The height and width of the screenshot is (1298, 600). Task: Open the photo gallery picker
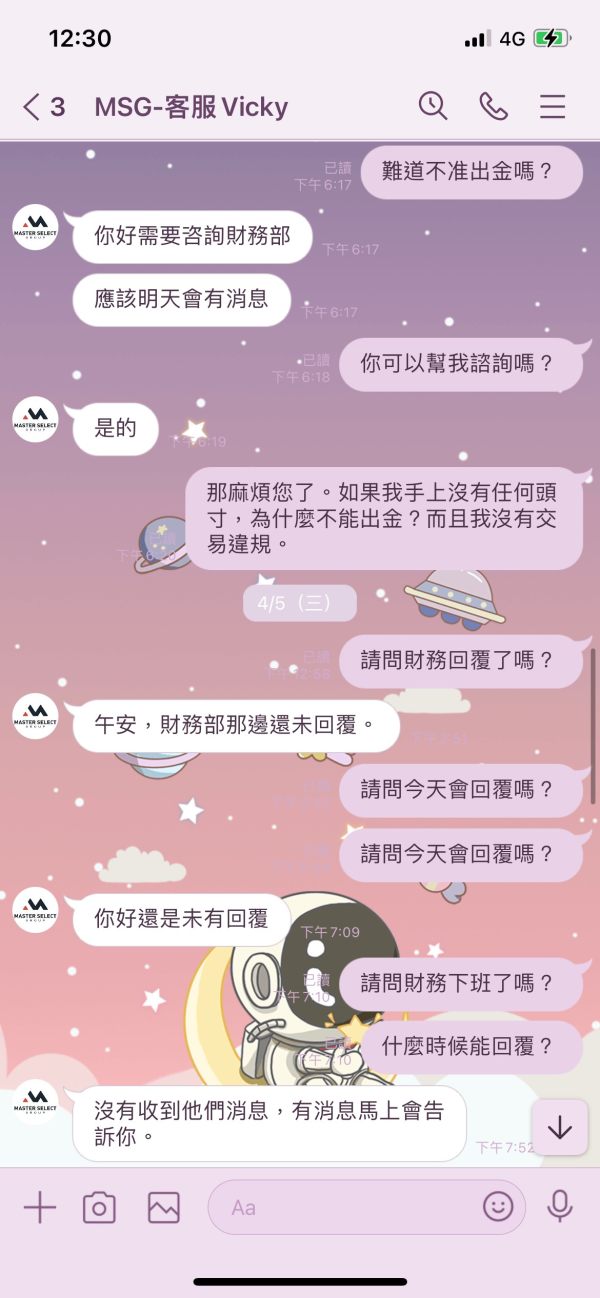coord(163,1207)
